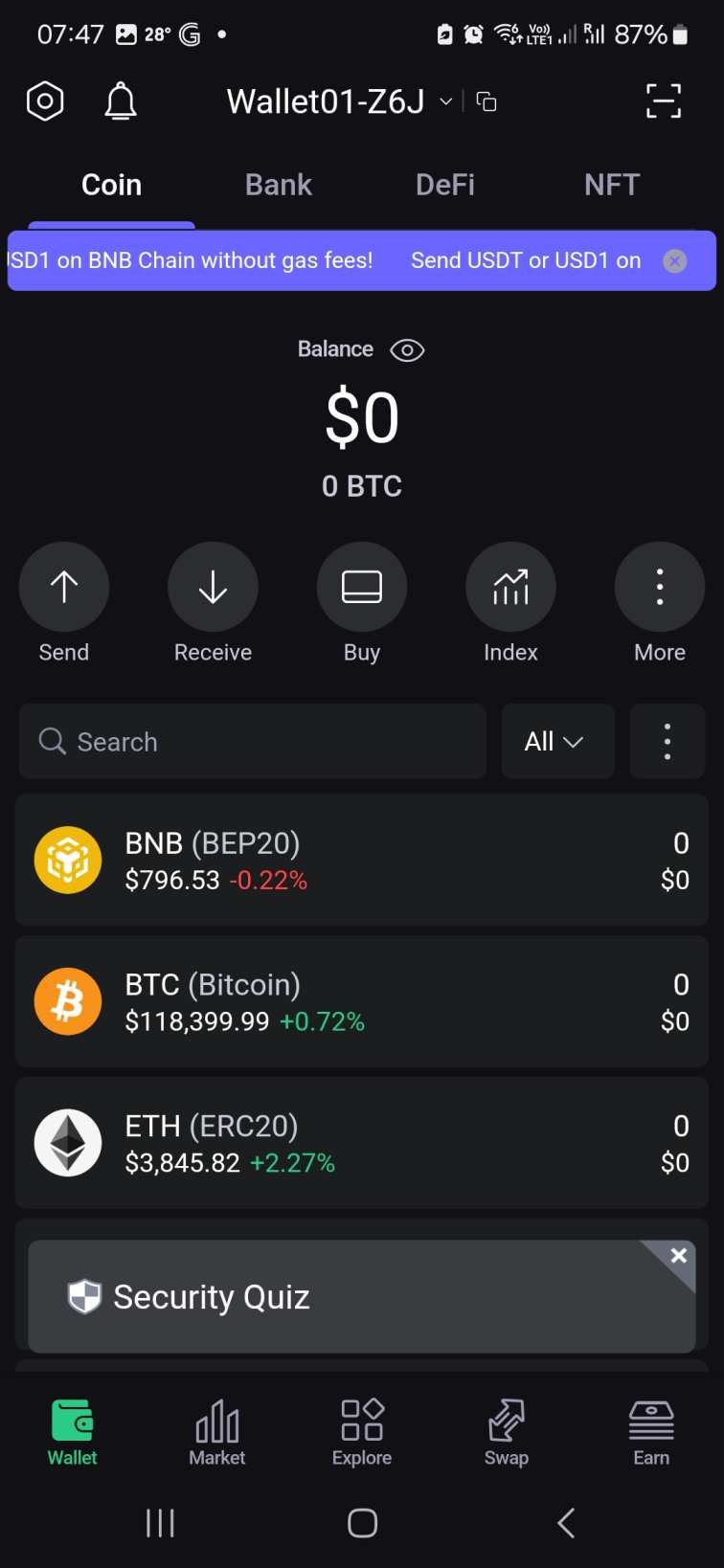
Task: Open Buy with the card icon
Action: point(362,586)
